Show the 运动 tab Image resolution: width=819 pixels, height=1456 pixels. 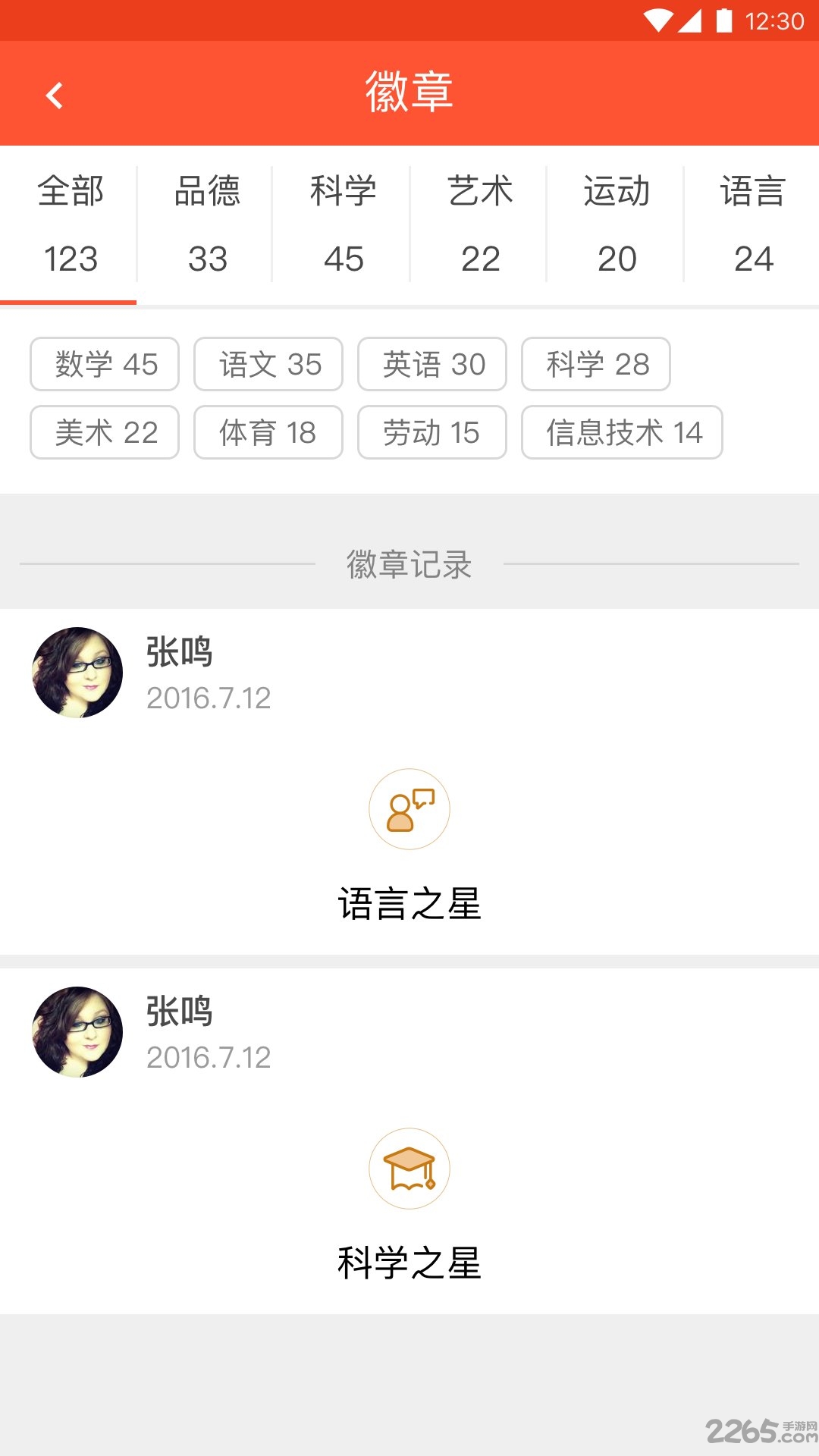[616, 224]
